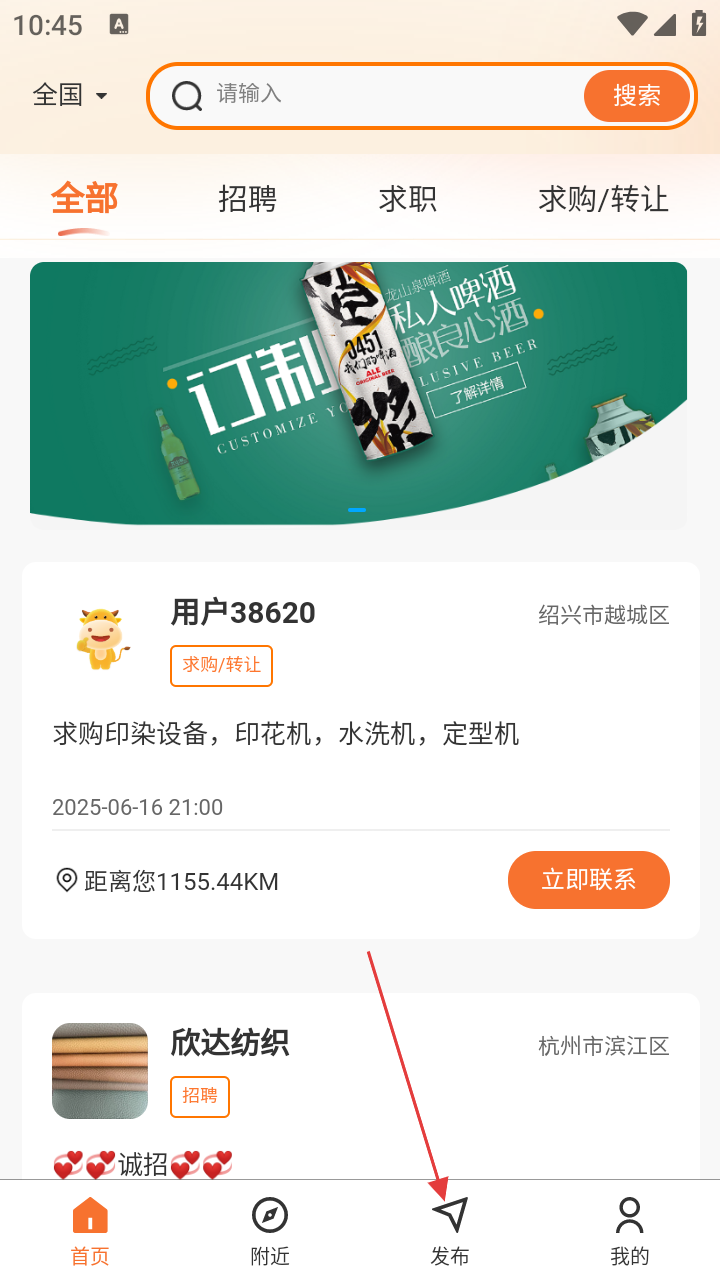720x1280 pixels.
Task: Go to the 首页 tab
Action: pyautogui.click(x=90, y=1231)
